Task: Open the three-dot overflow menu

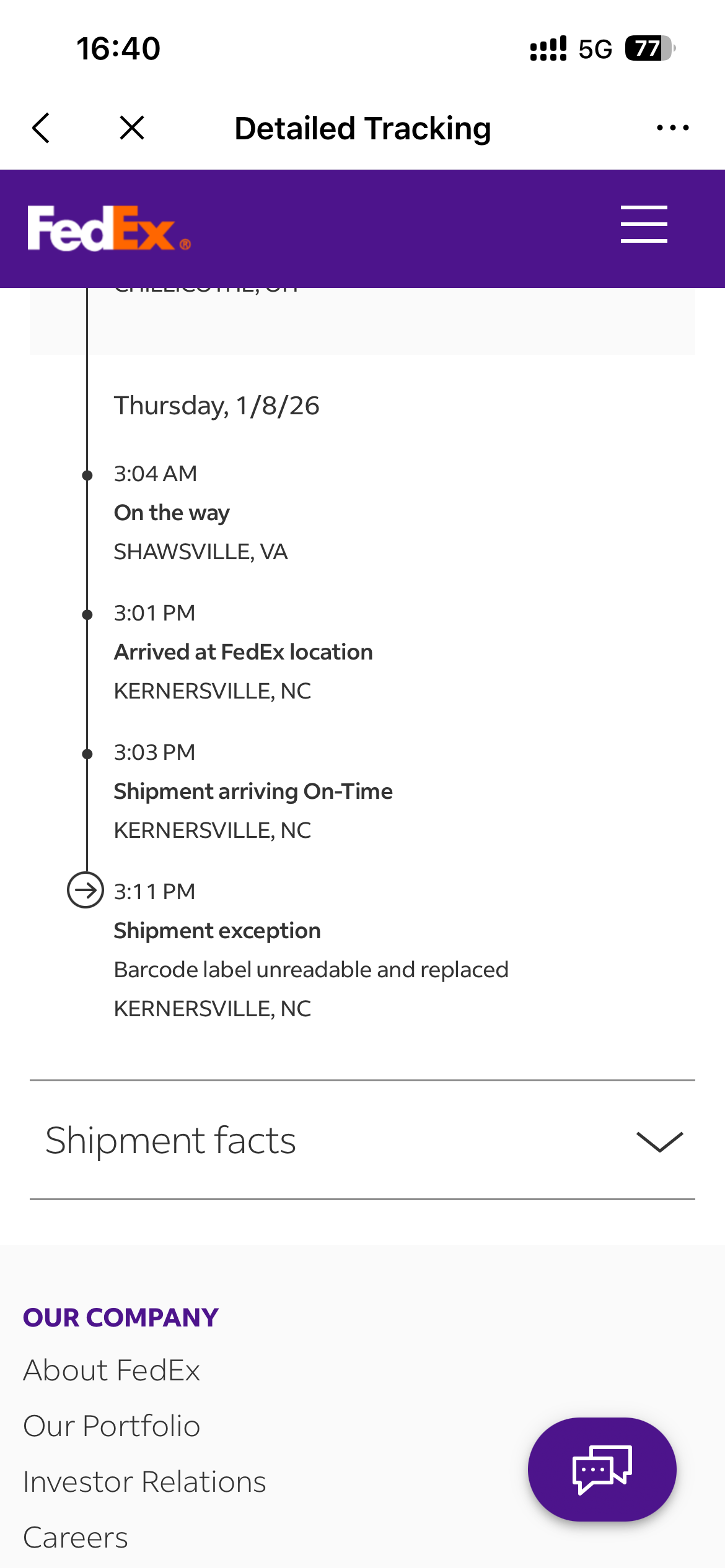Action: (x=672, y=128)
